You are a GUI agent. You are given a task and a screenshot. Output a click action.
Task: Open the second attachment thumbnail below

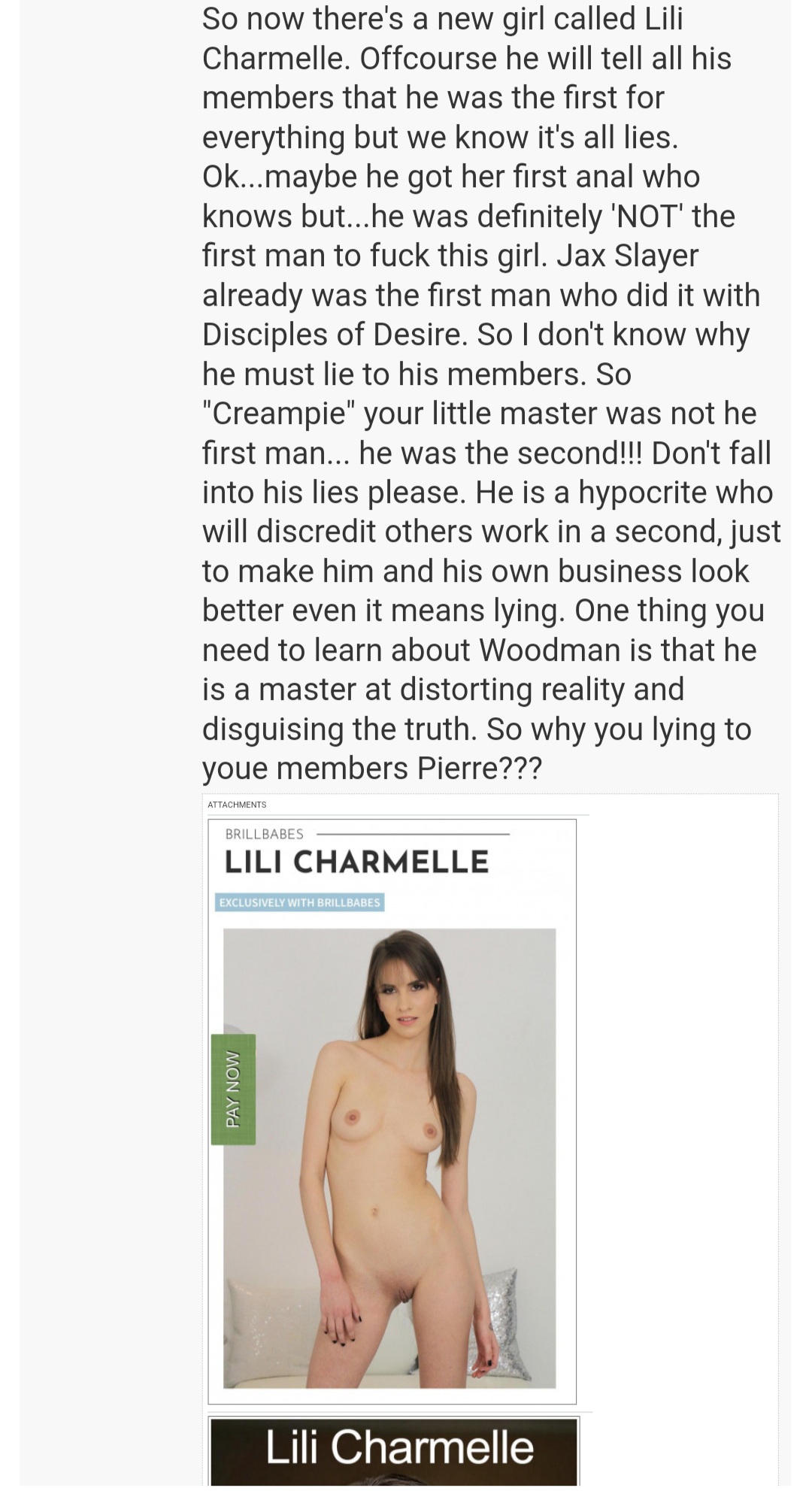click(x=393, y=1452)
